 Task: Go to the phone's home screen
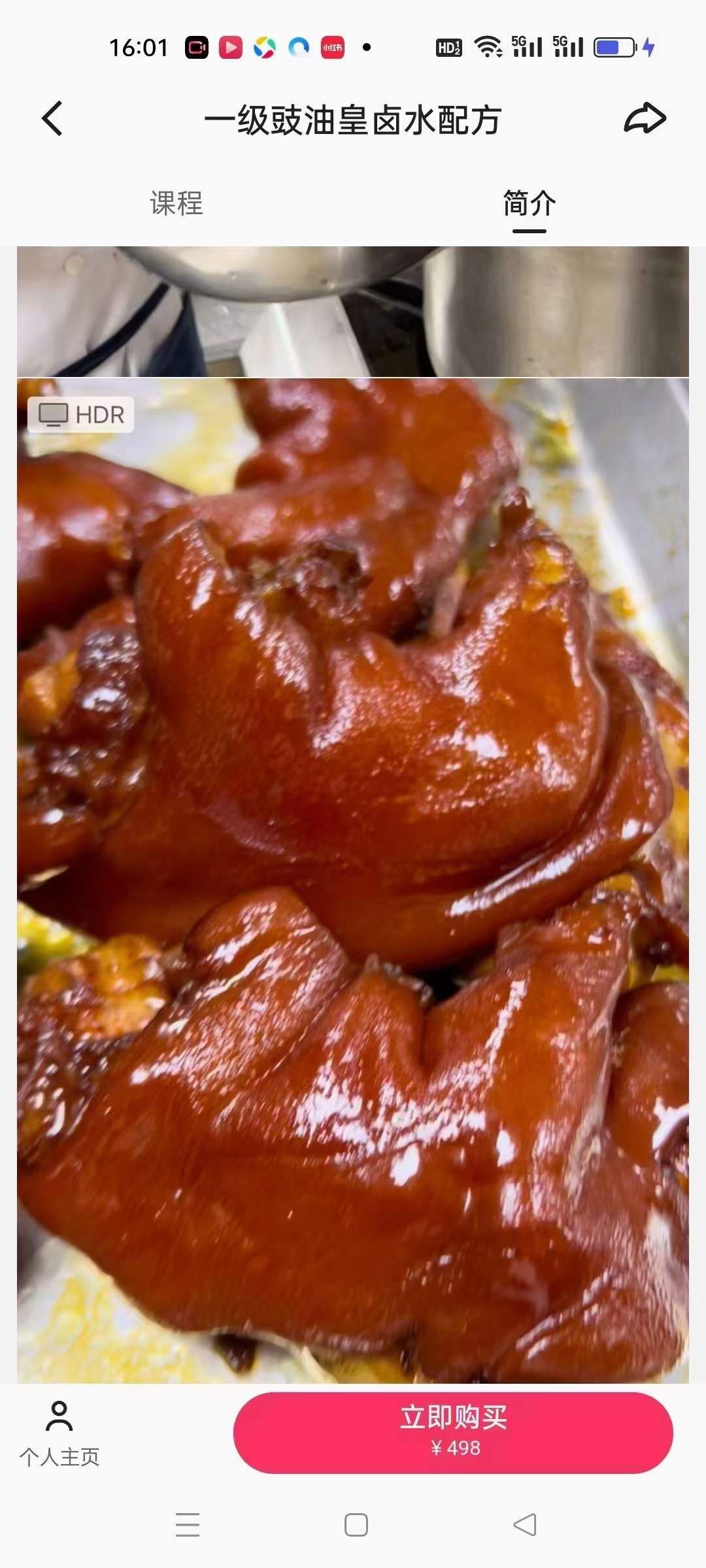pos(356,1525)
